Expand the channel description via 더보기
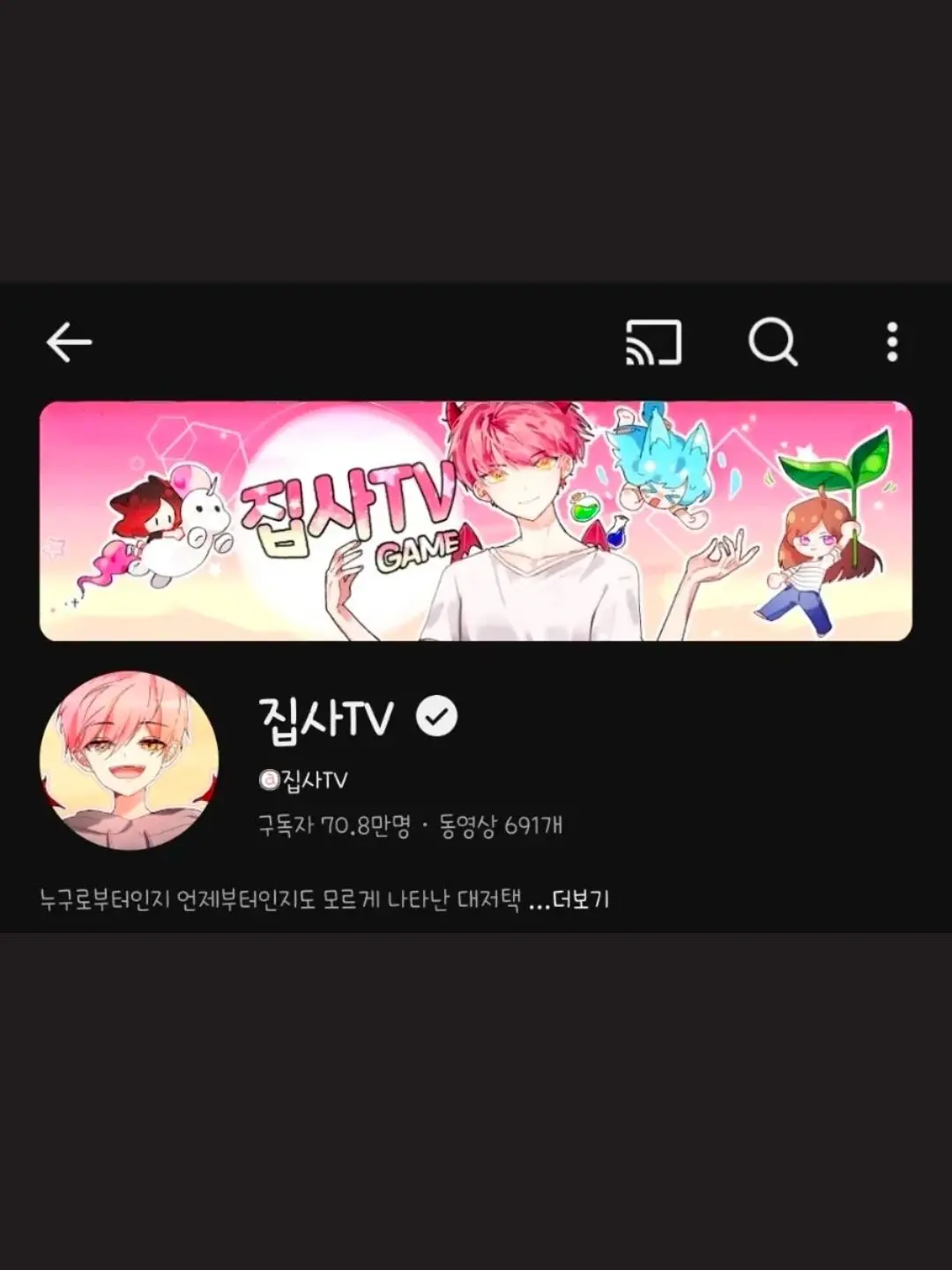952x1270 pixels. click(x=580, y=900)
